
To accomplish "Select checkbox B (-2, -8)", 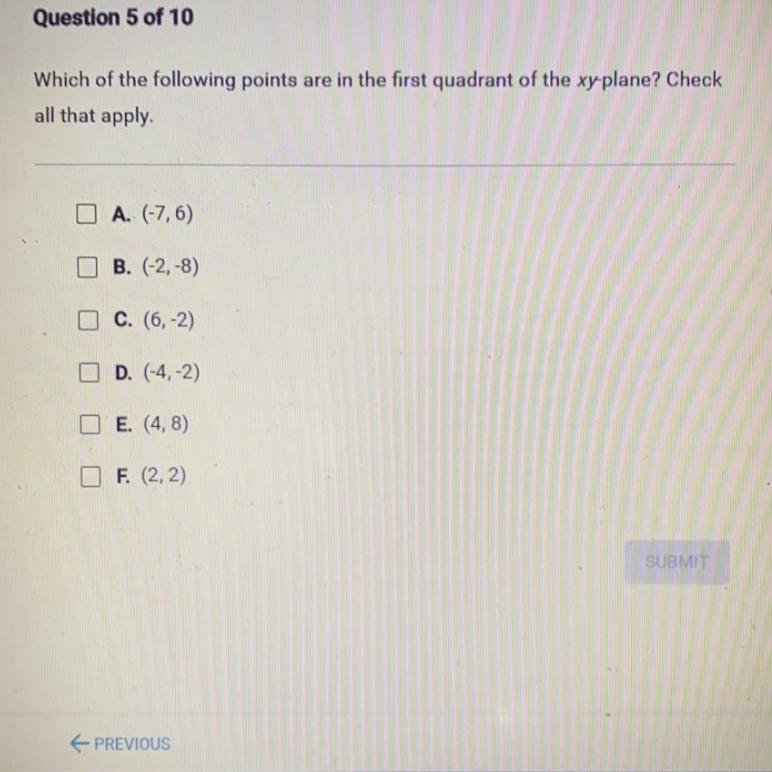I will coord(87,267).
